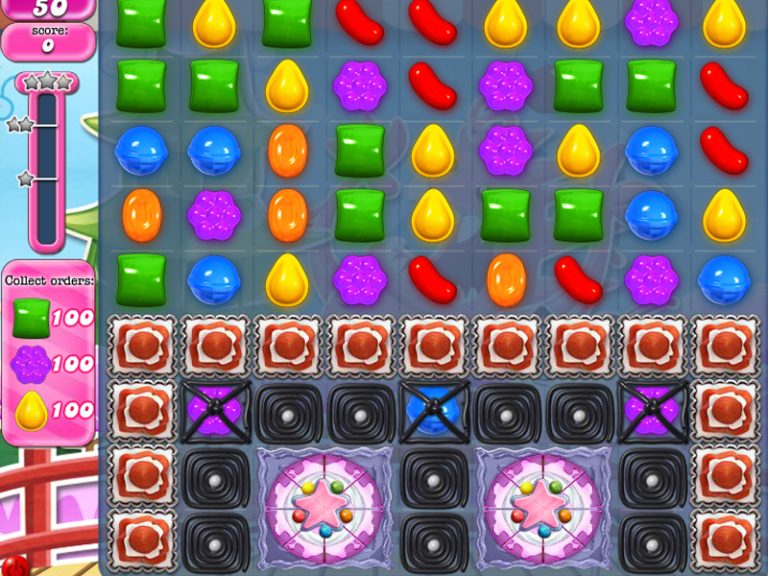The image size is (768, 576).
Task: Select the purple candy between two orange candies
Action: 214,214
